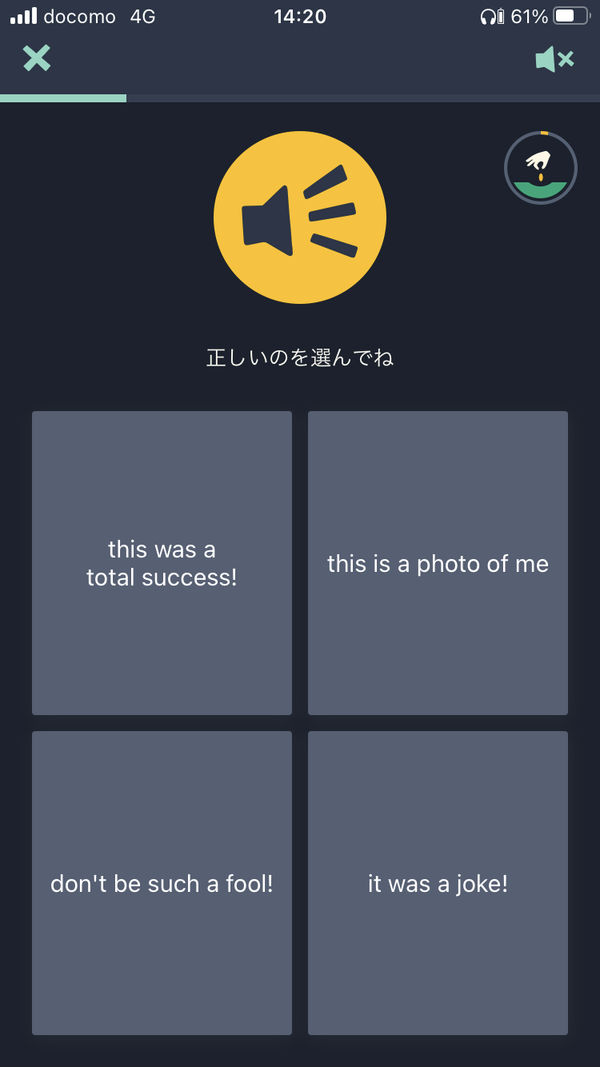The width and height of the screenshot is (600, 1067).
Task: Close the lesson with the X icon
Action: (x=37, y=59)
